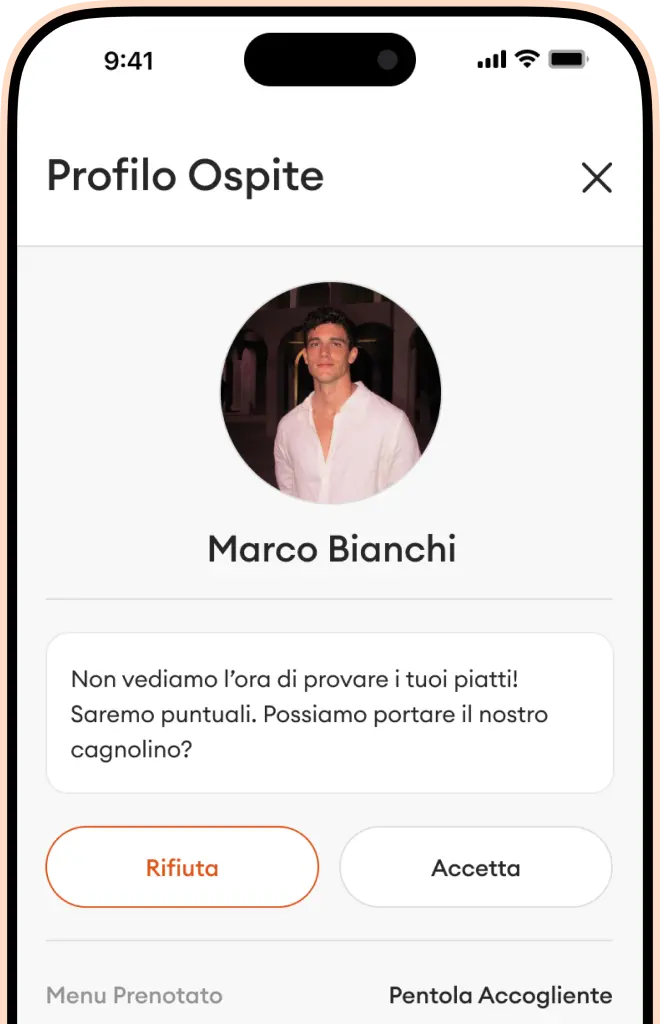The width and height of the screenshot is (660, 1024).
Task: Accept the guest's request with Accetta
Action: [x=475, y=867]
